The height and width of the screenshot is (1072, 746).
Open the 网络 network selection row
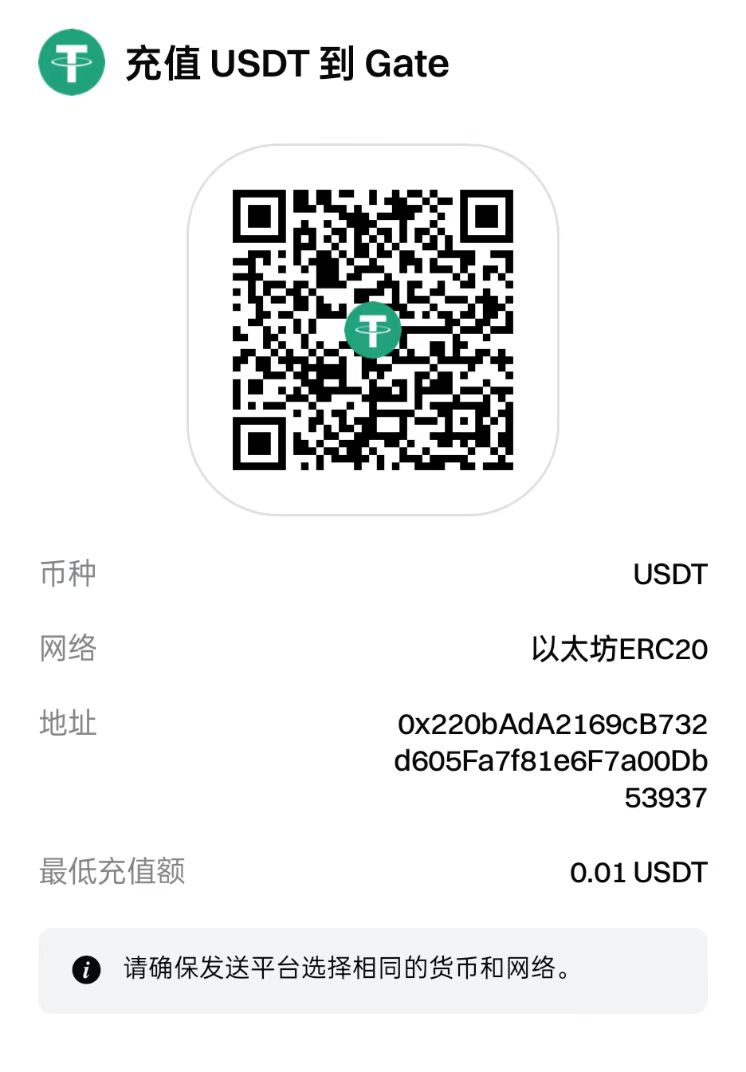coord(373,649)
